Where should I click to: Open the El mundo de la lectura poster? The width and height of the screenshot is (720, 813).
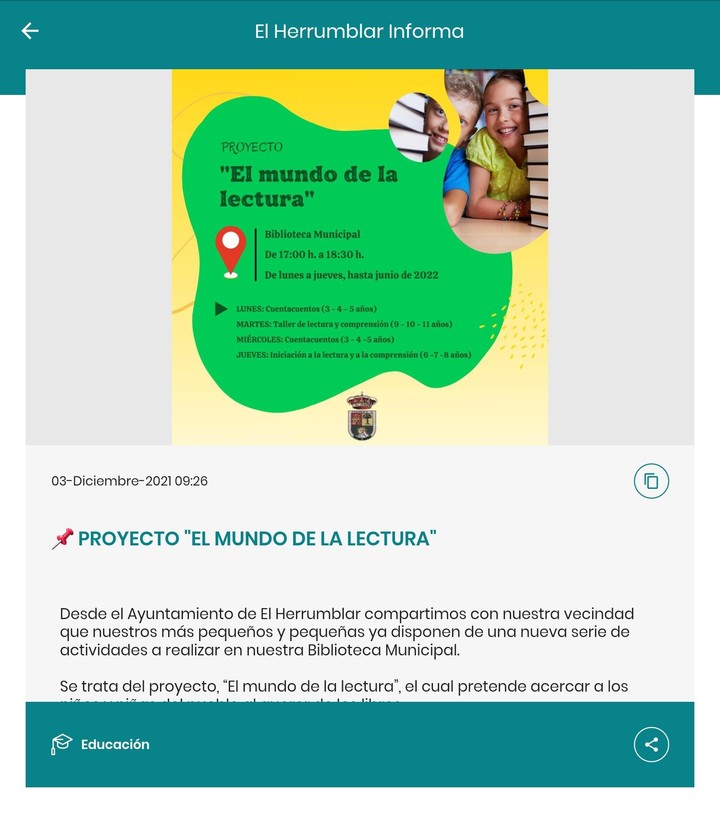tap(360, 257)
